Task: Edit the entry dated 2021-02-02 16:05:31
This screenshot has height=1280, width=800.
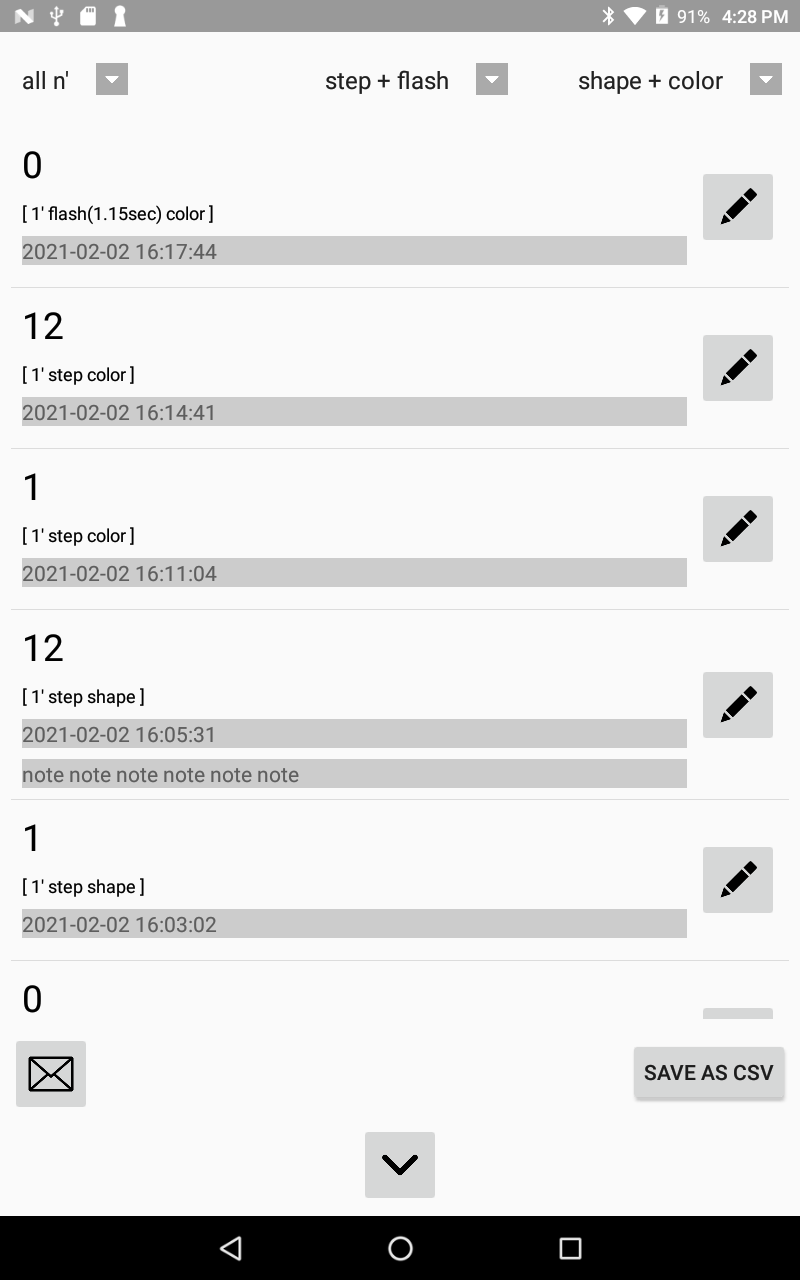Action: (x=738, y=705)
